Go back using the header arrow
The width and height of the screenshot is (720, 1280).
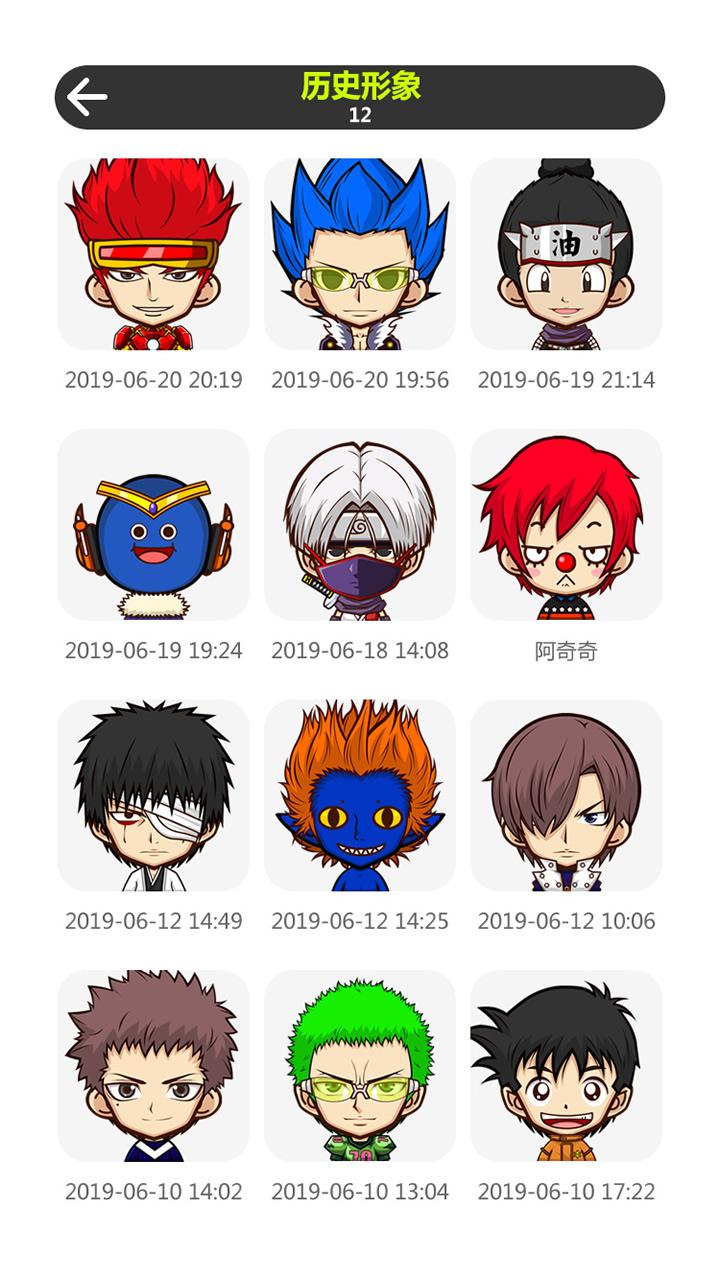click(x=87, y=97)
